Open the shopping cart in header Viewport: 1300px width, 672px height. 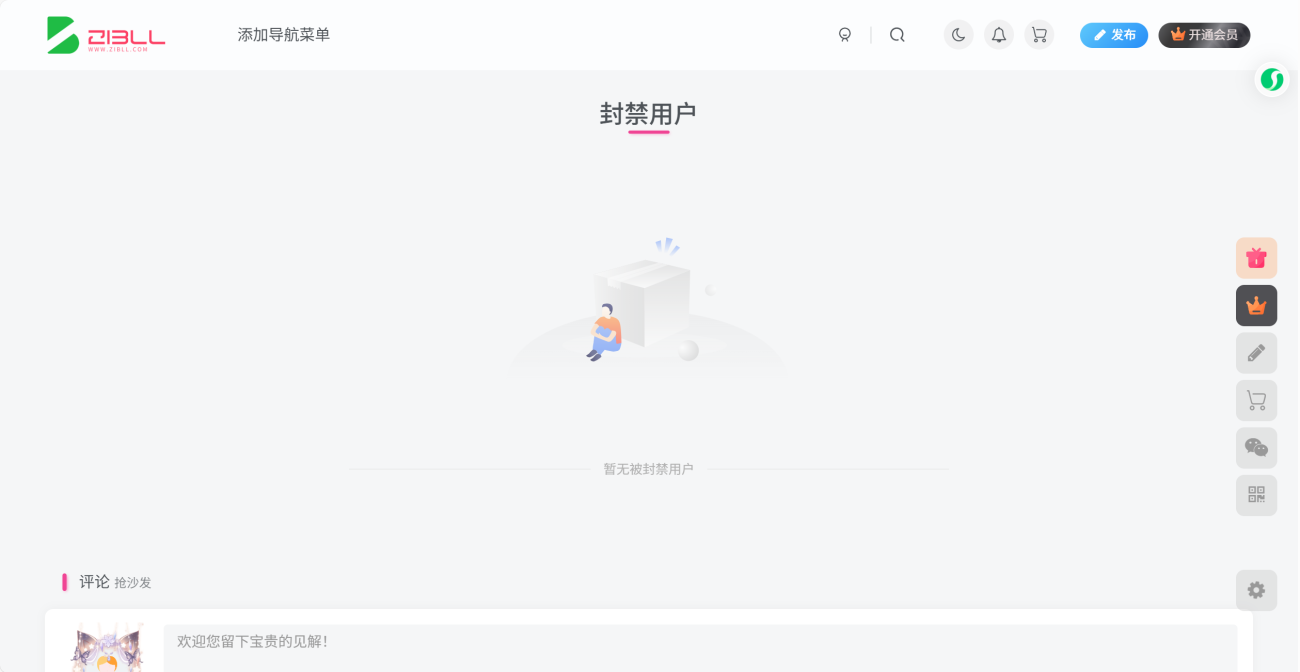pos(1039,35)
